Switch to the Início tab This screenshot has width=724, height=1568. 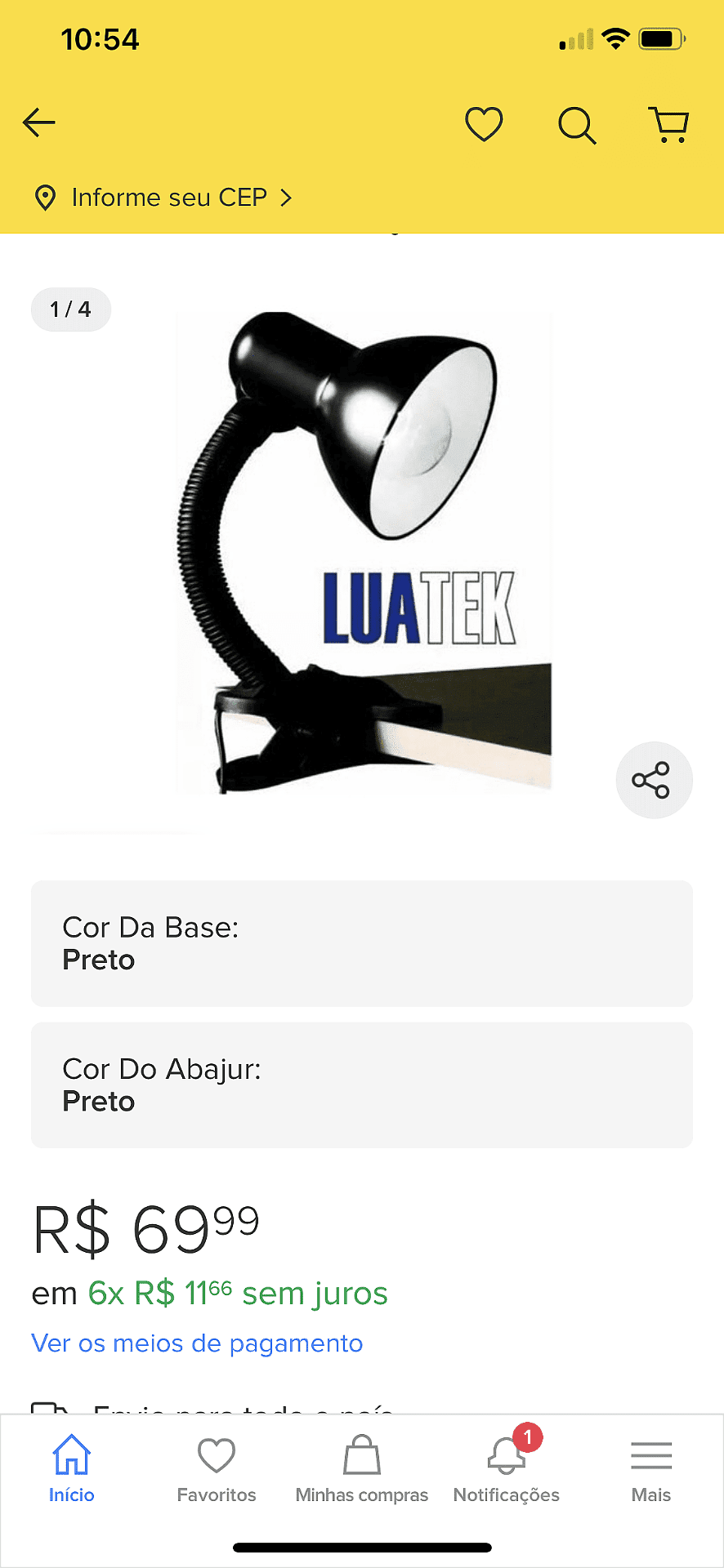72,1469
